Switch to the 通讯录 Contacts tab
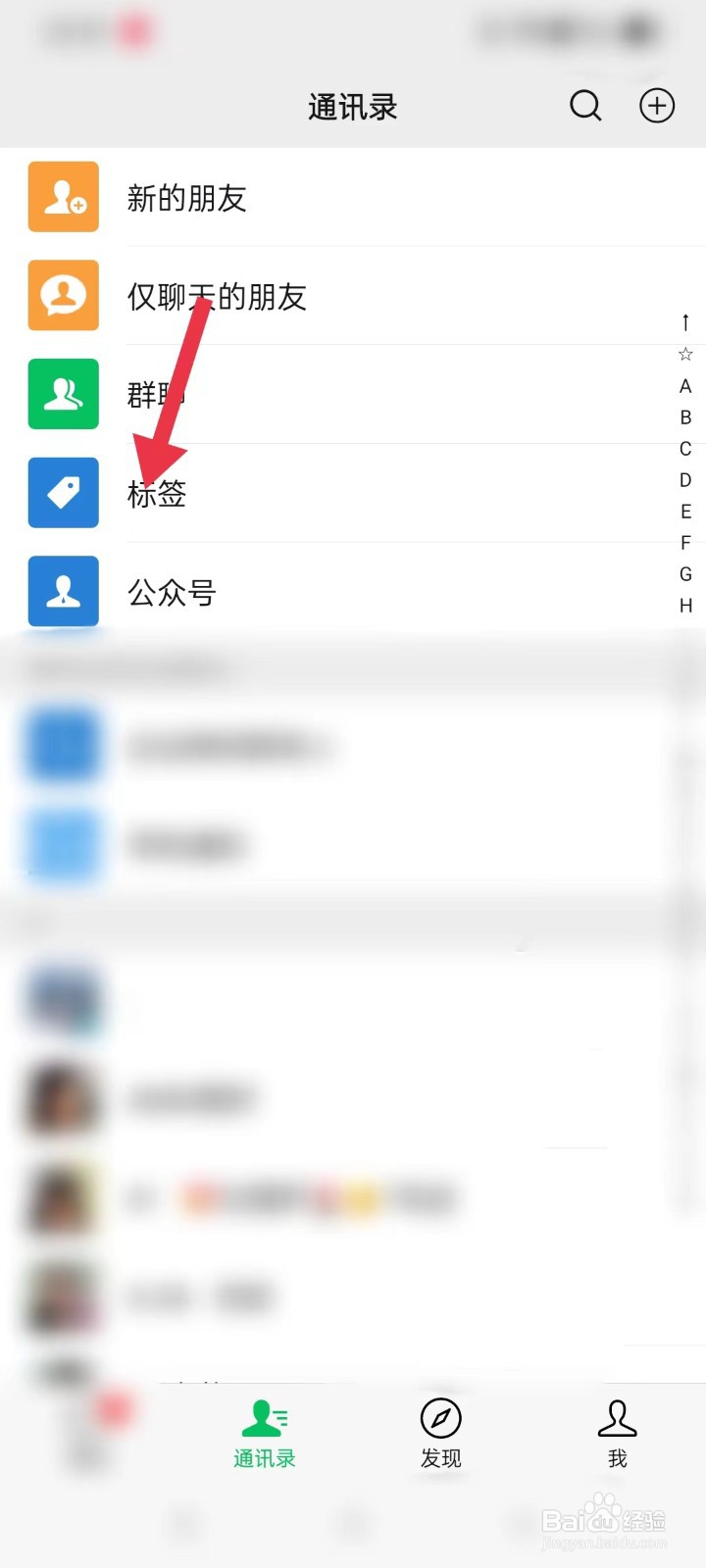 click(264, 1434)
